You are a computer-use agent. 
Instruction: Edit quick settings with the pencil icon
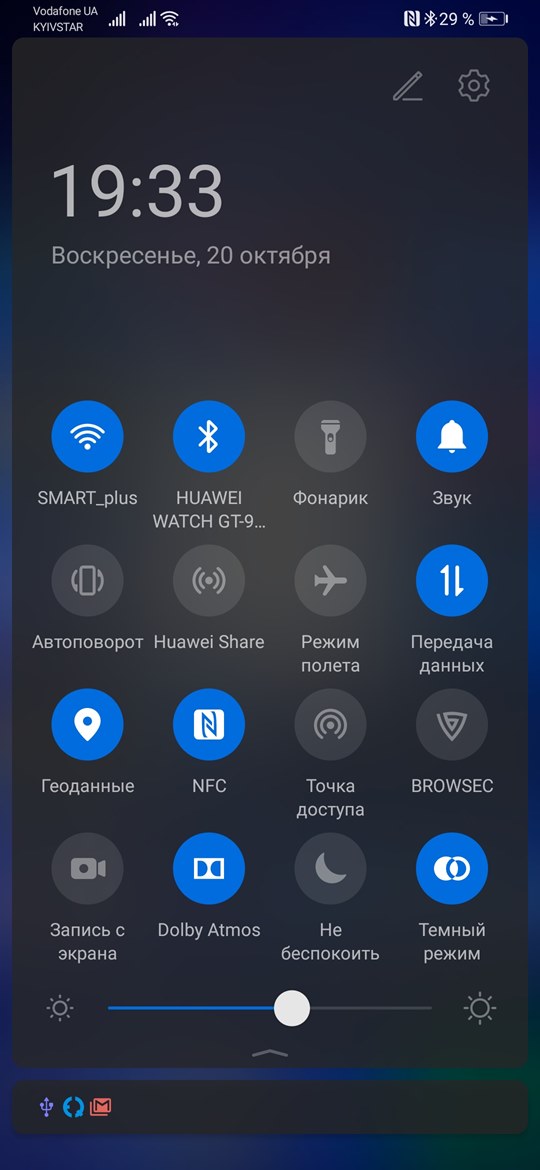408,86
